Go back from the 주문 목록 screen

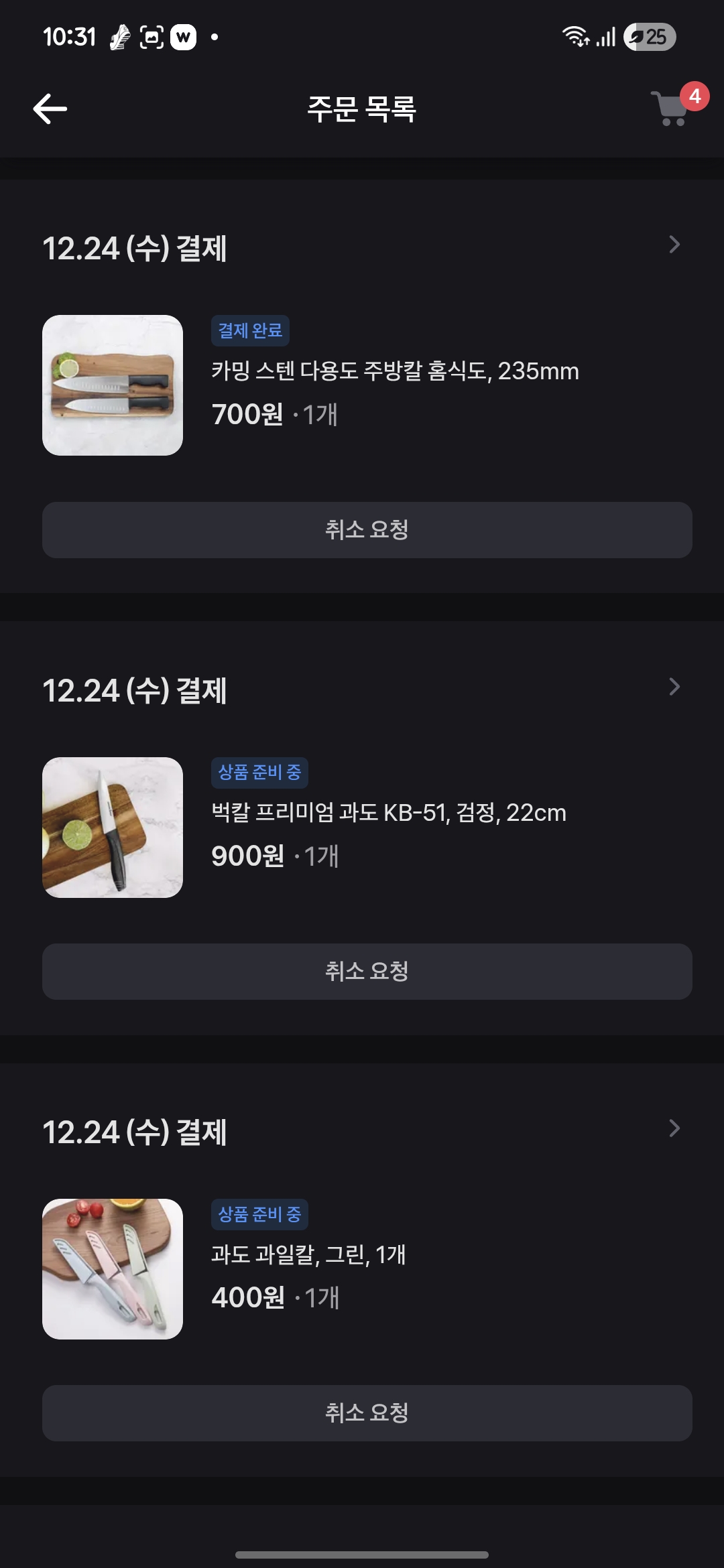pos(50,109)
